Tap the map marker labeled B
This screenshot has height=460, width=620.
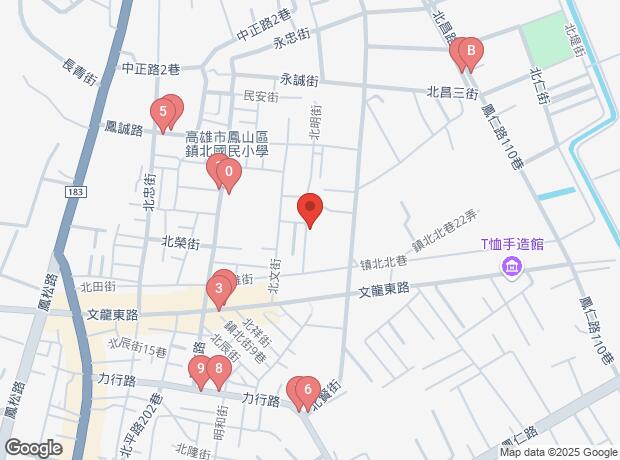470,50
